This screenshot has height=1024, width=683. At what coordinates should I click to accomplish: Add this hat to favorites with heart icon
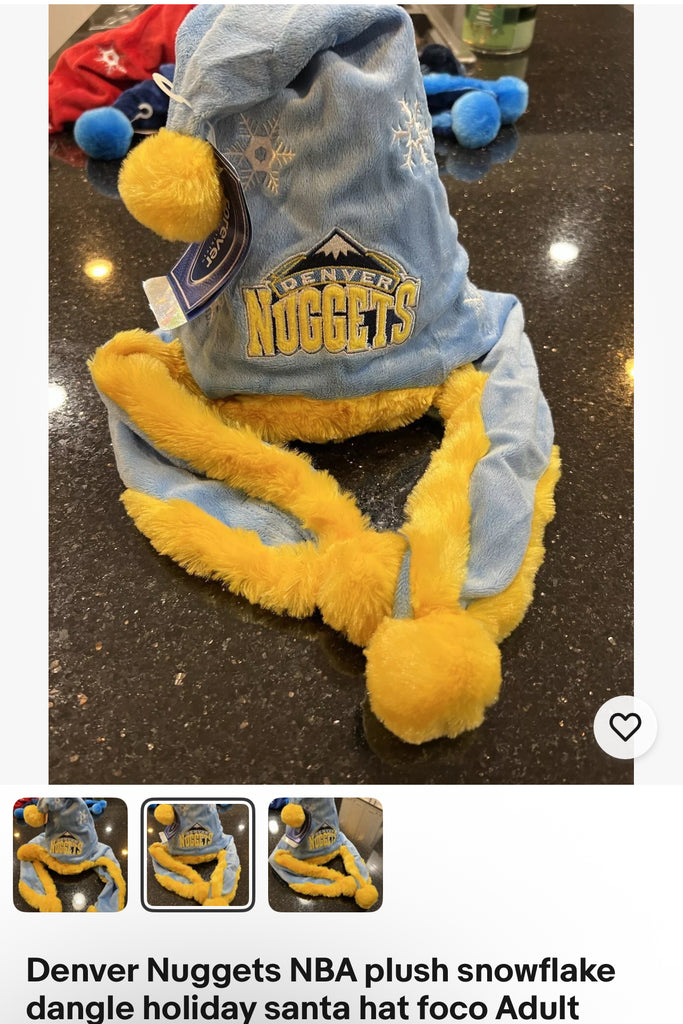[625, 727]
